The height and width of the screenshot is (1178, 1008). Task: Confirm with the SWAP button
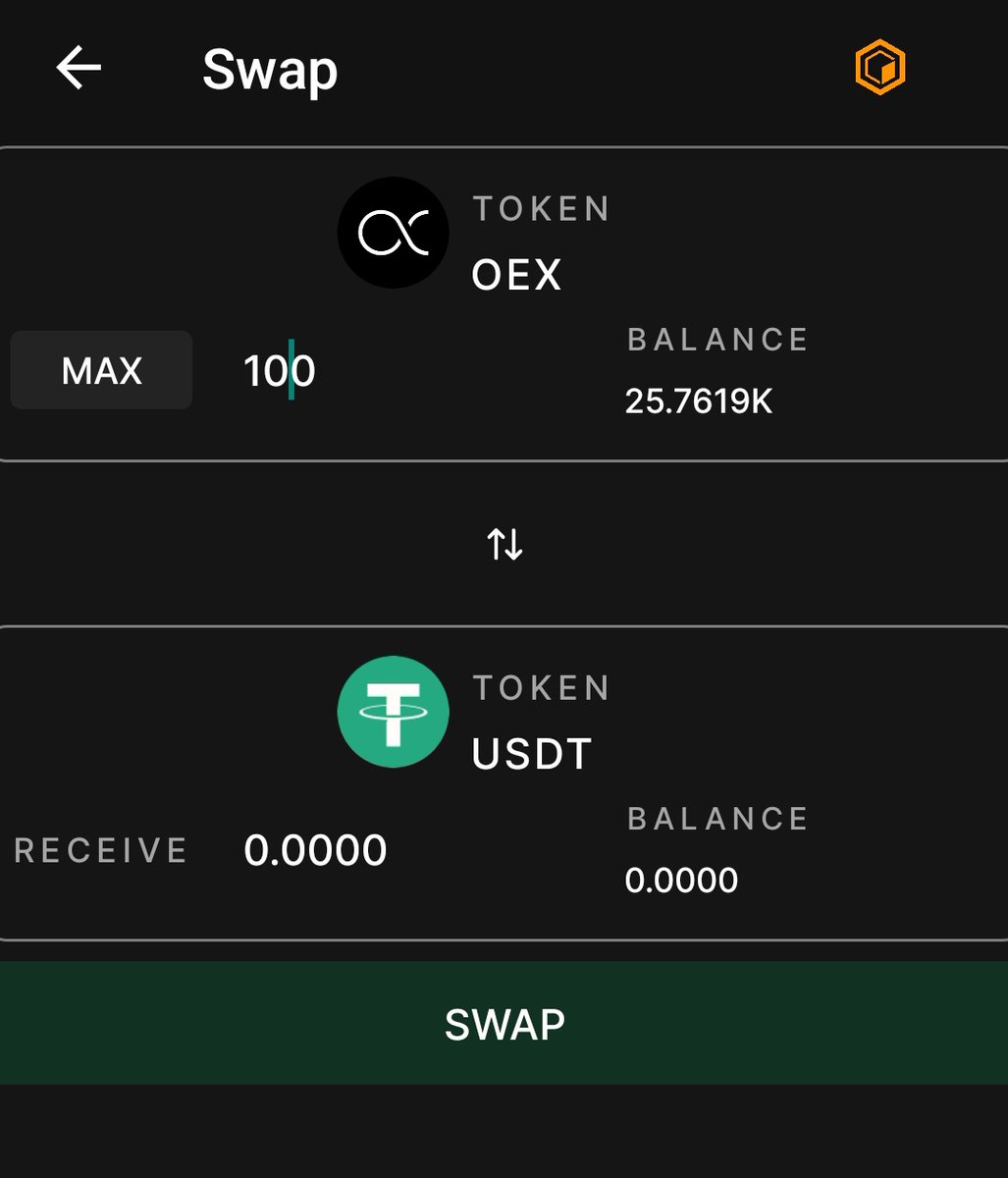504,1024
